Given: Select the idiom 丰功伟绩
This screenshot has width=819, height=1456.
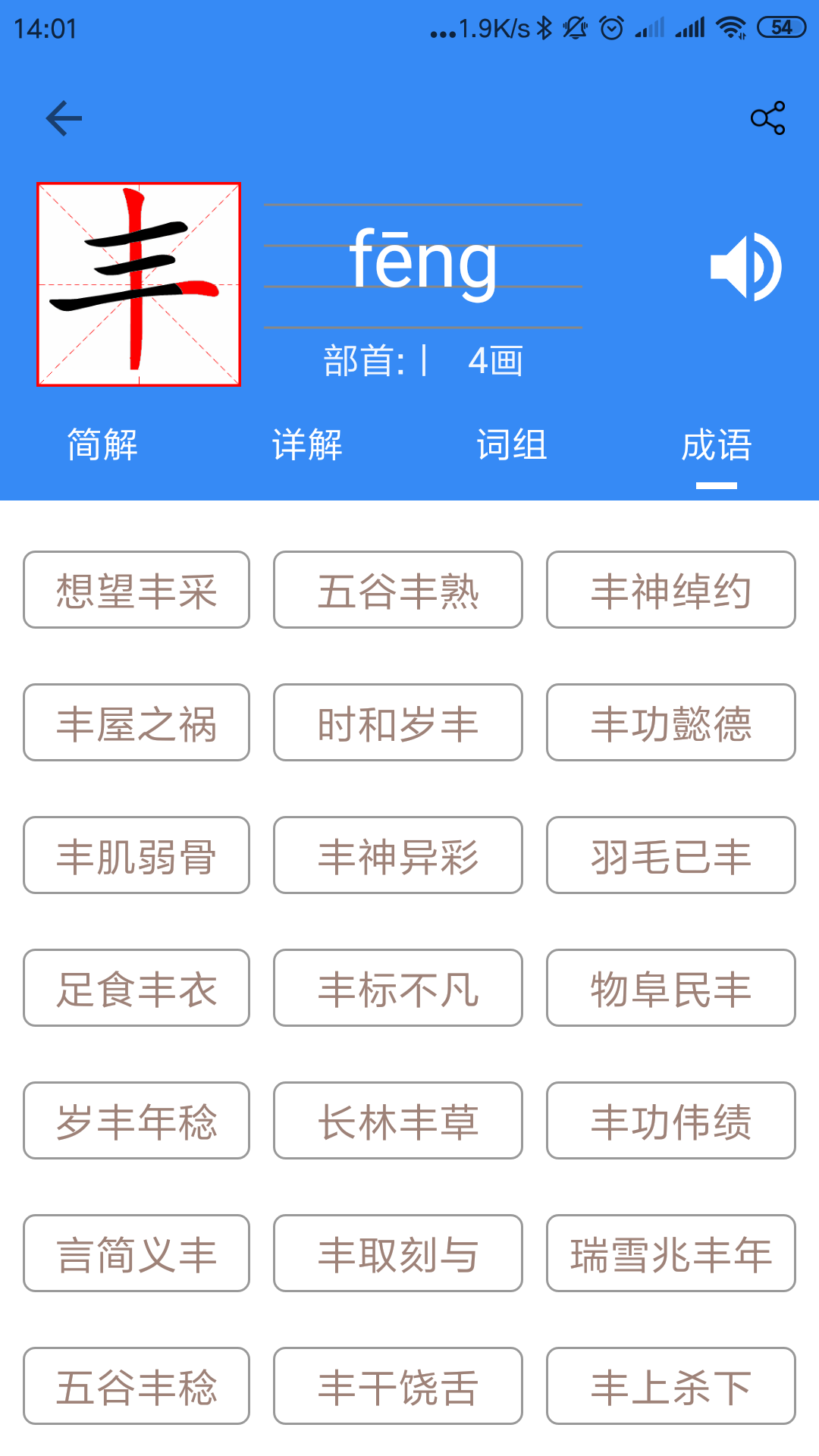Looking at the screenshot, I should (x=670, y=1121).
